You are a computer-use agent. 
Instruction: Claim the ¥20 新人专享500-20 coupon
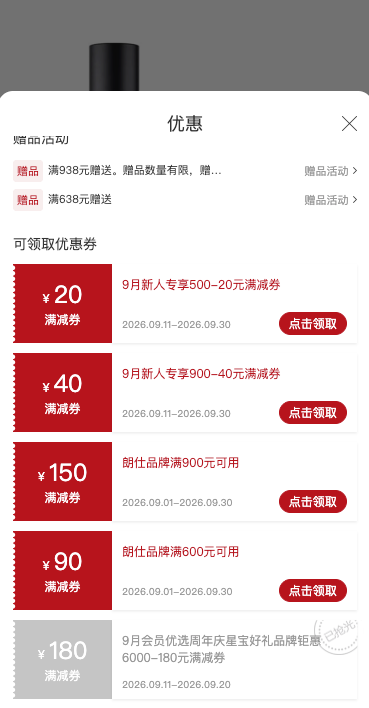pyautogui.click(x=313, y=324)
